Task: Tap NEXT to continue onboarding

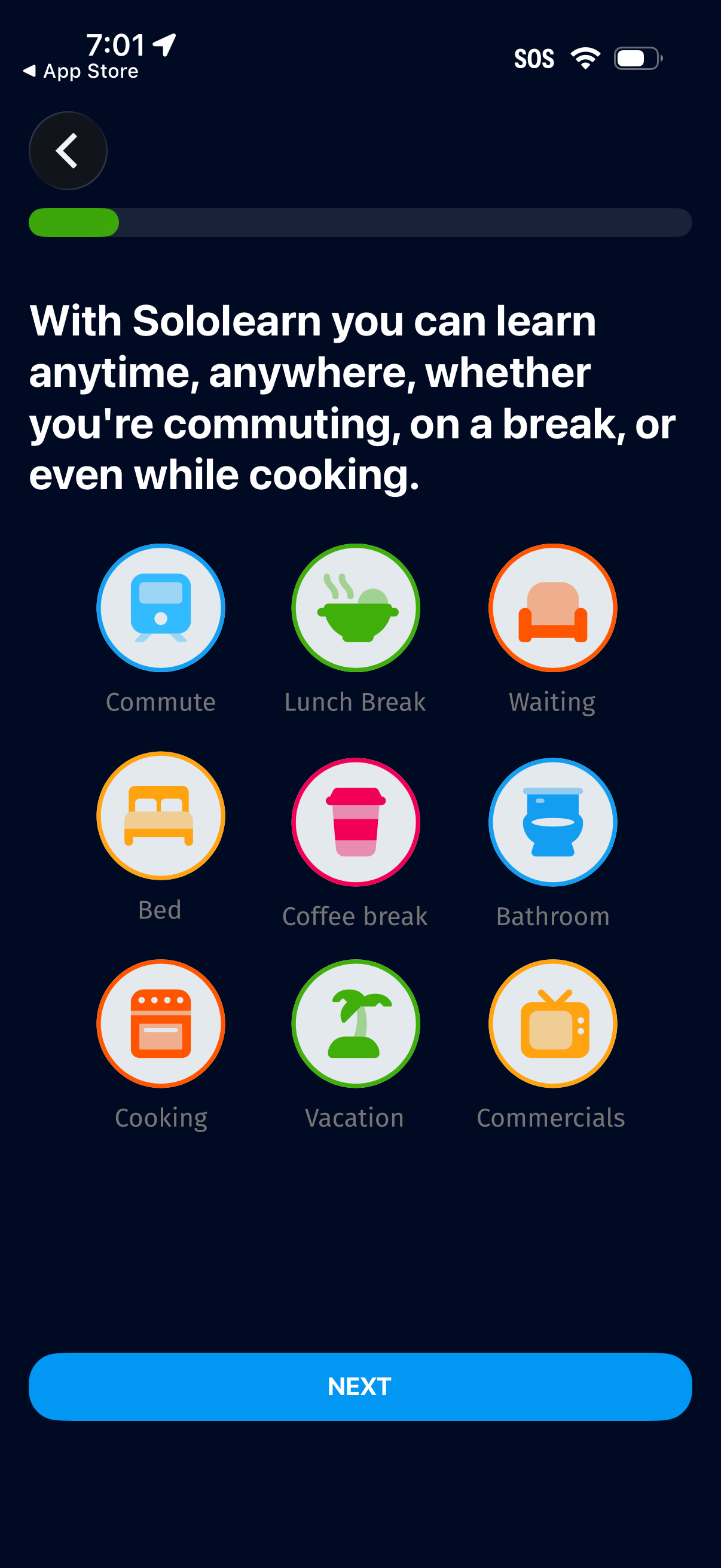Action: pos(360,1386)
